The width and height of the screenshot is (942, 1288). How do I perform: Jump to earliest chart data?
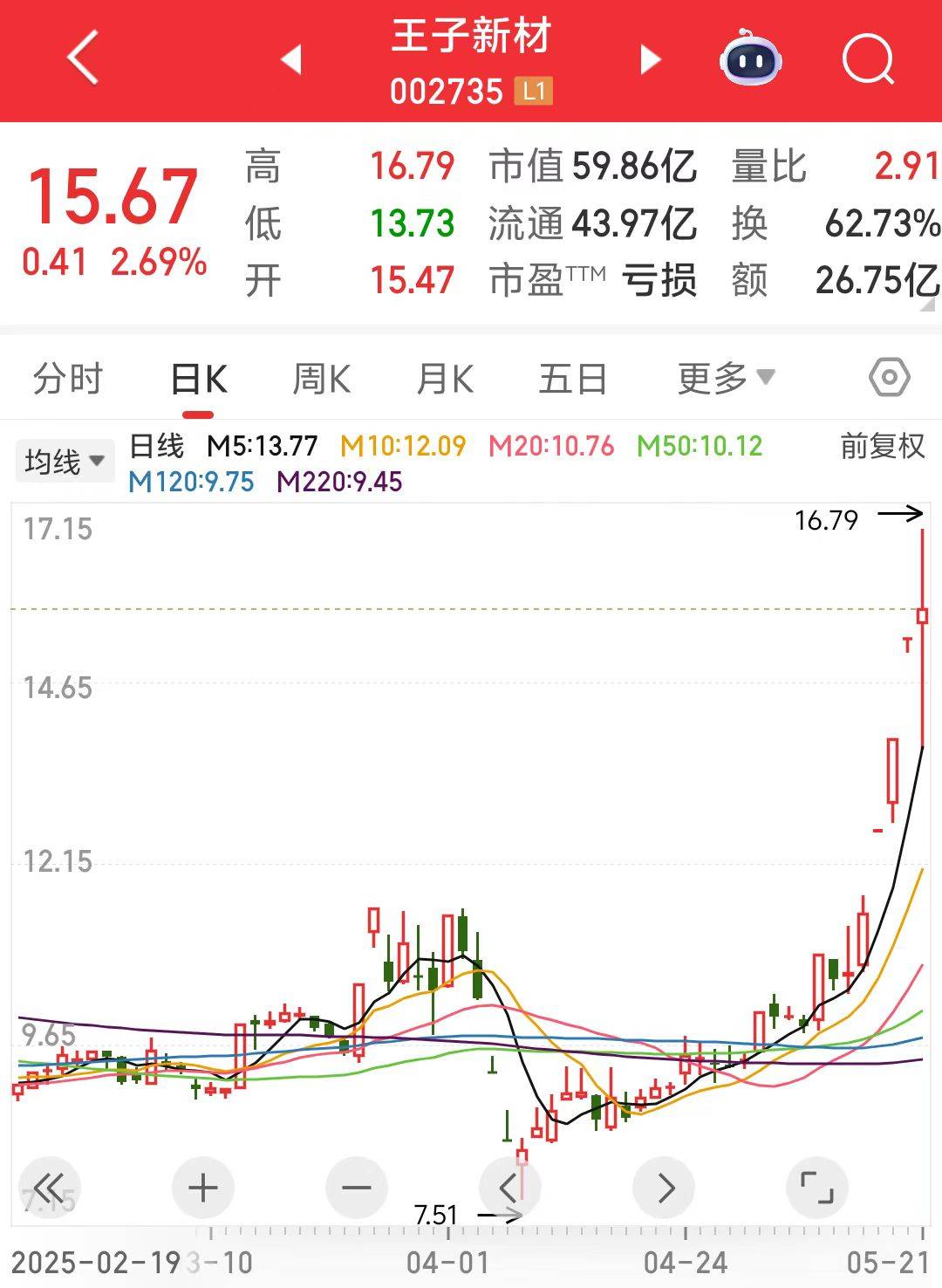click(49, 1188)
